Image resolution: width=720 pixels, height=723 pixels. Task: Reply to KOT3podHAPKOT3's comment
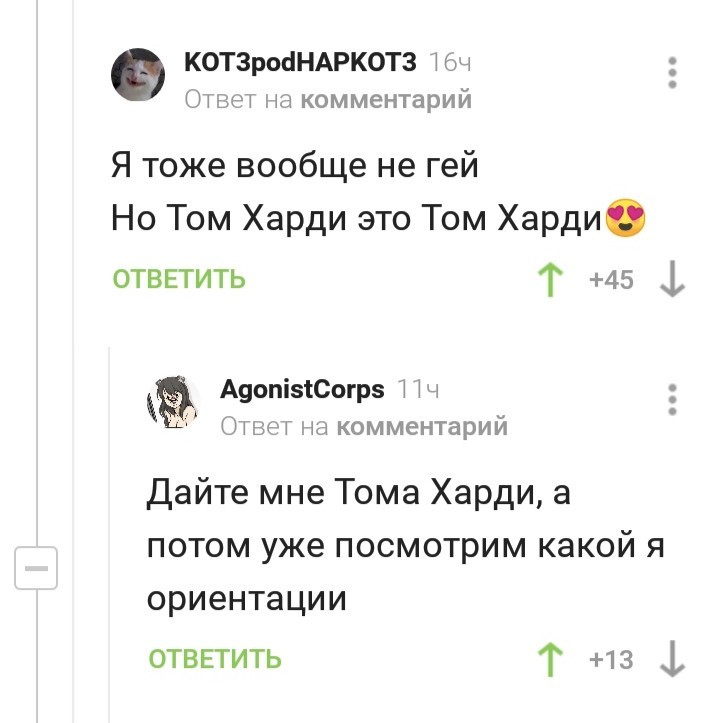coord(178,279)
